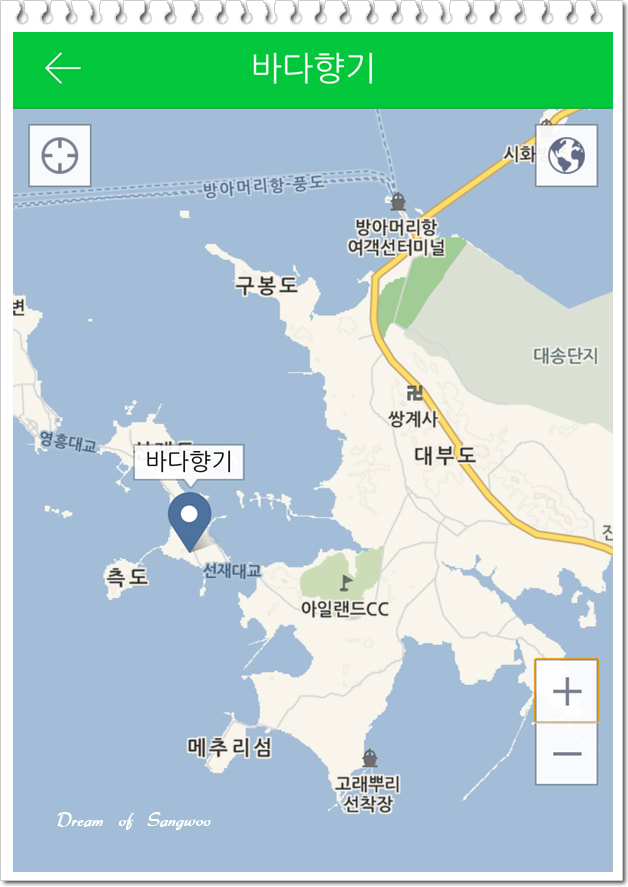Viewport: 628px width, 887px height.
Task: Zoom out with the minus button
Action: coord(566,753)
